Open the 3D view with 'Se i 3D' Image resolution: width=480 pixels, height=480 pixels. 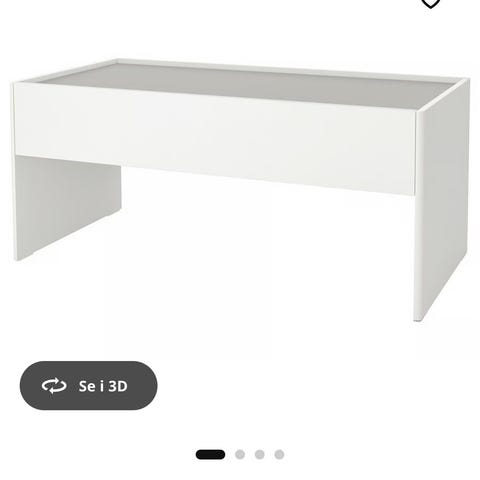tap(88, 385)
